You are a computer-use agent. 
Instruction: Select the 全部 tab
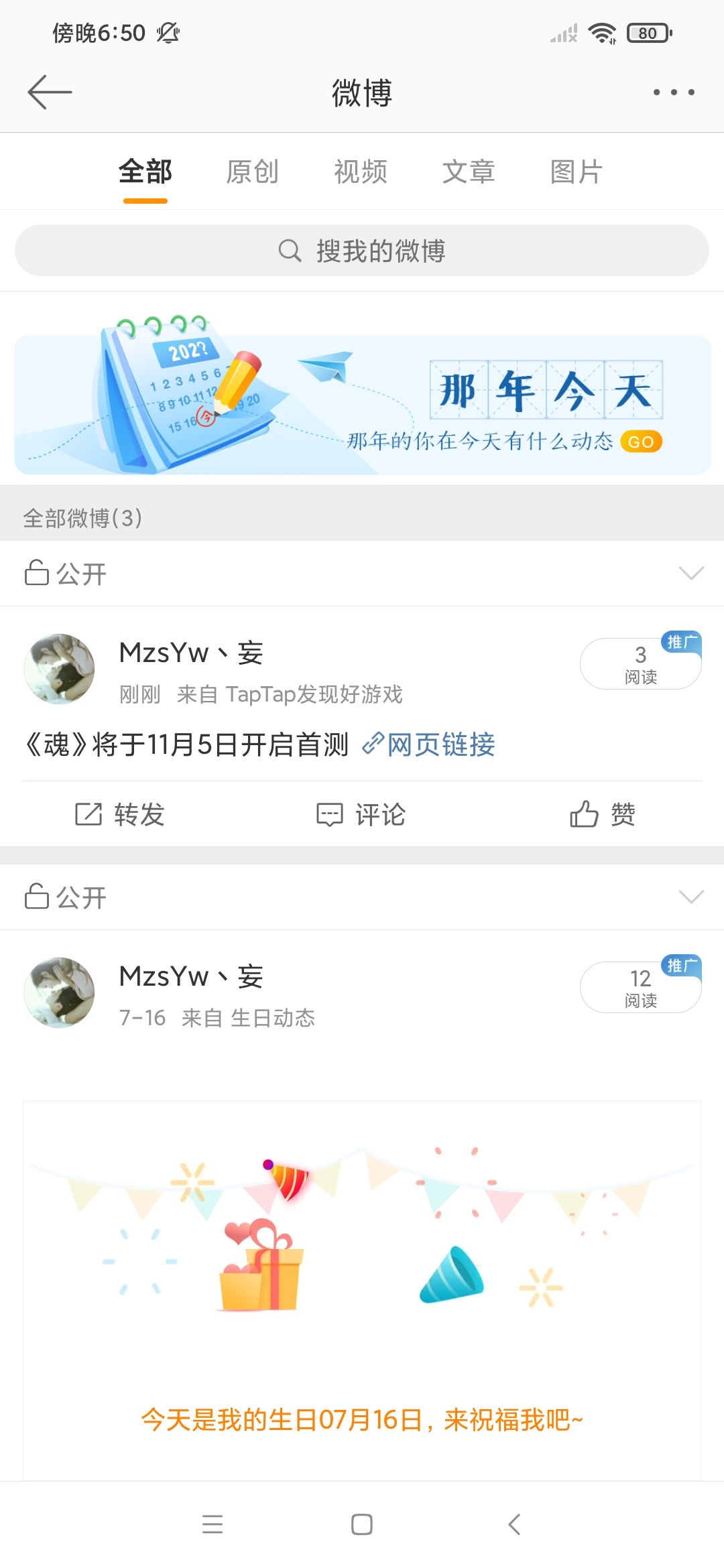[145, 172]
